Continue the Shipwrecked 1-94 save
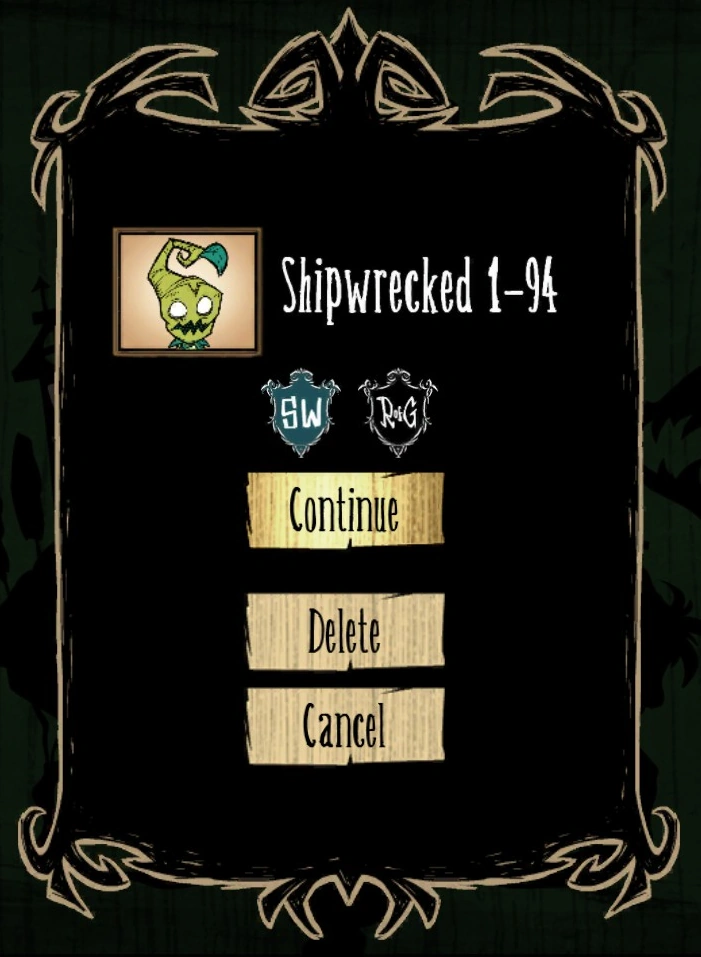 click(x=345, y=511)
